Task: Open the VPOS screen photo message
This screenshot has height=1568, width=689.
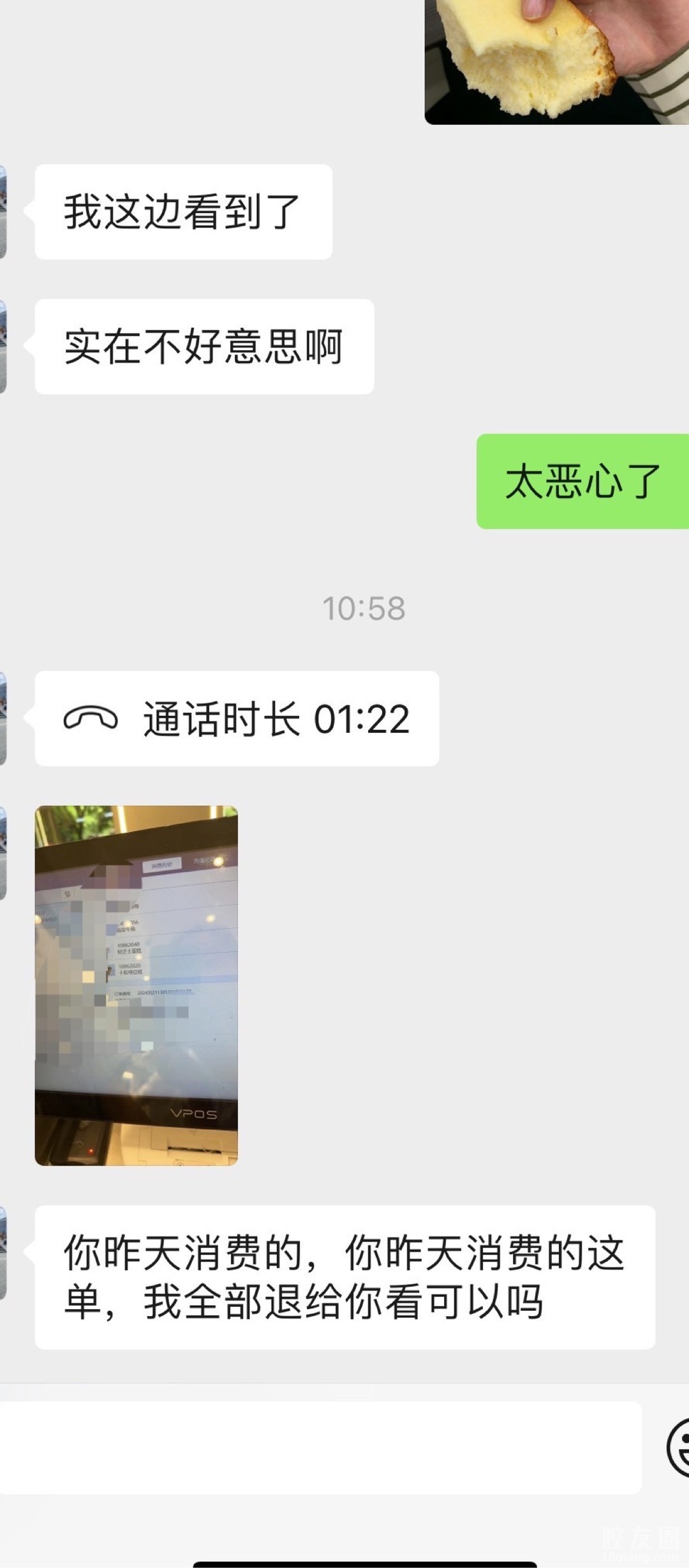Action: [x=136, y=985]
